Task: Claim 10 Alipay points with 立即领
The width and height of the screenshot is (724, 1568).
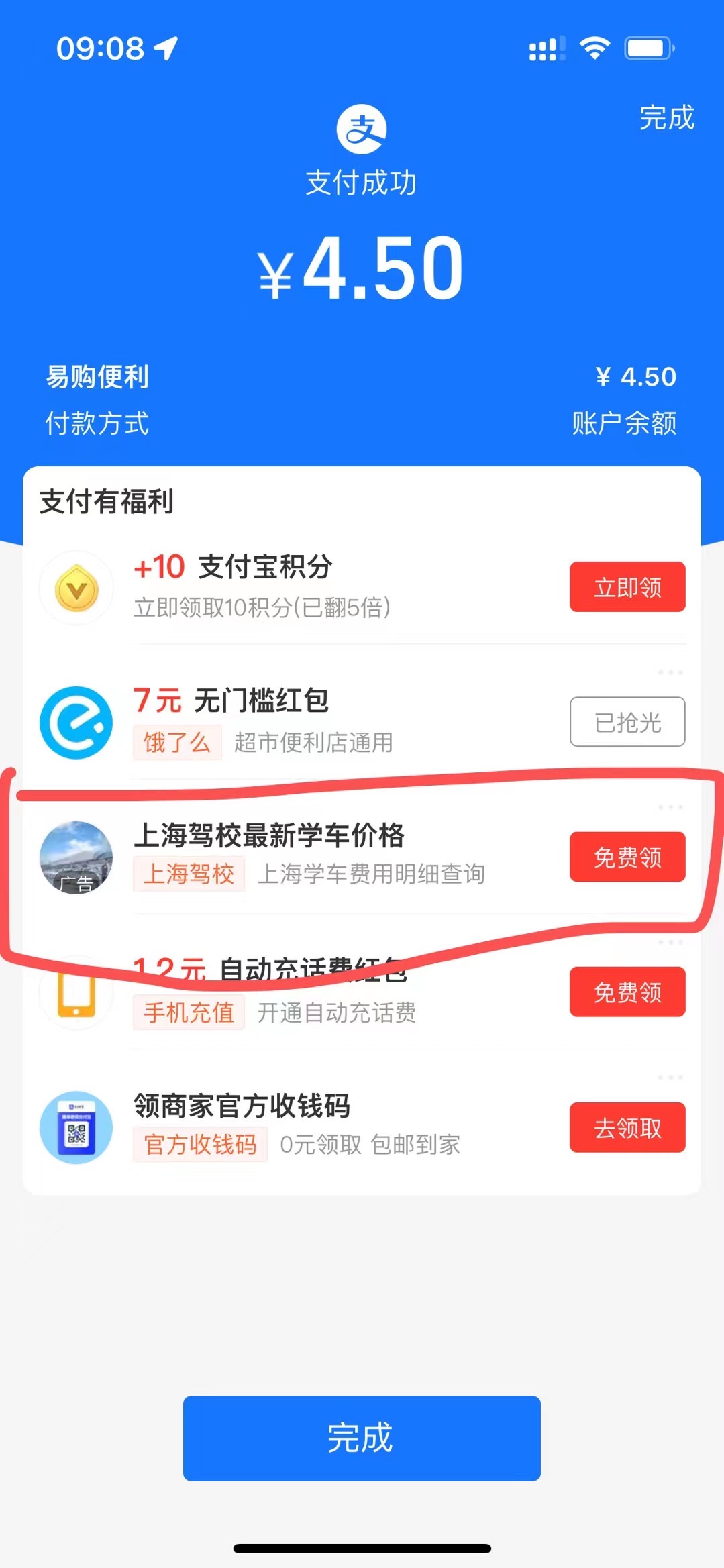Action: tap(627, 587)
